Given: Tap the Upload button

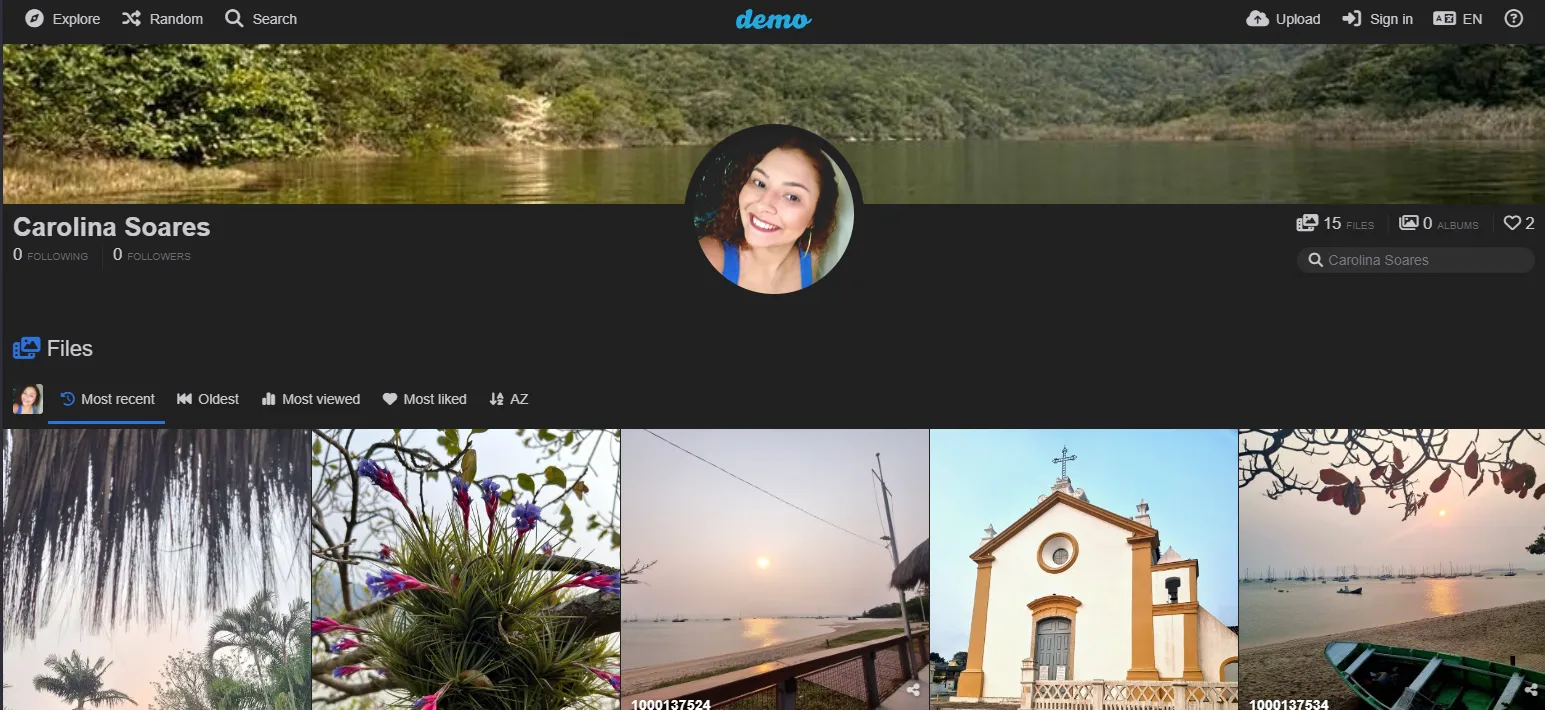Looking at the screenshot, I should (1283, 19).
